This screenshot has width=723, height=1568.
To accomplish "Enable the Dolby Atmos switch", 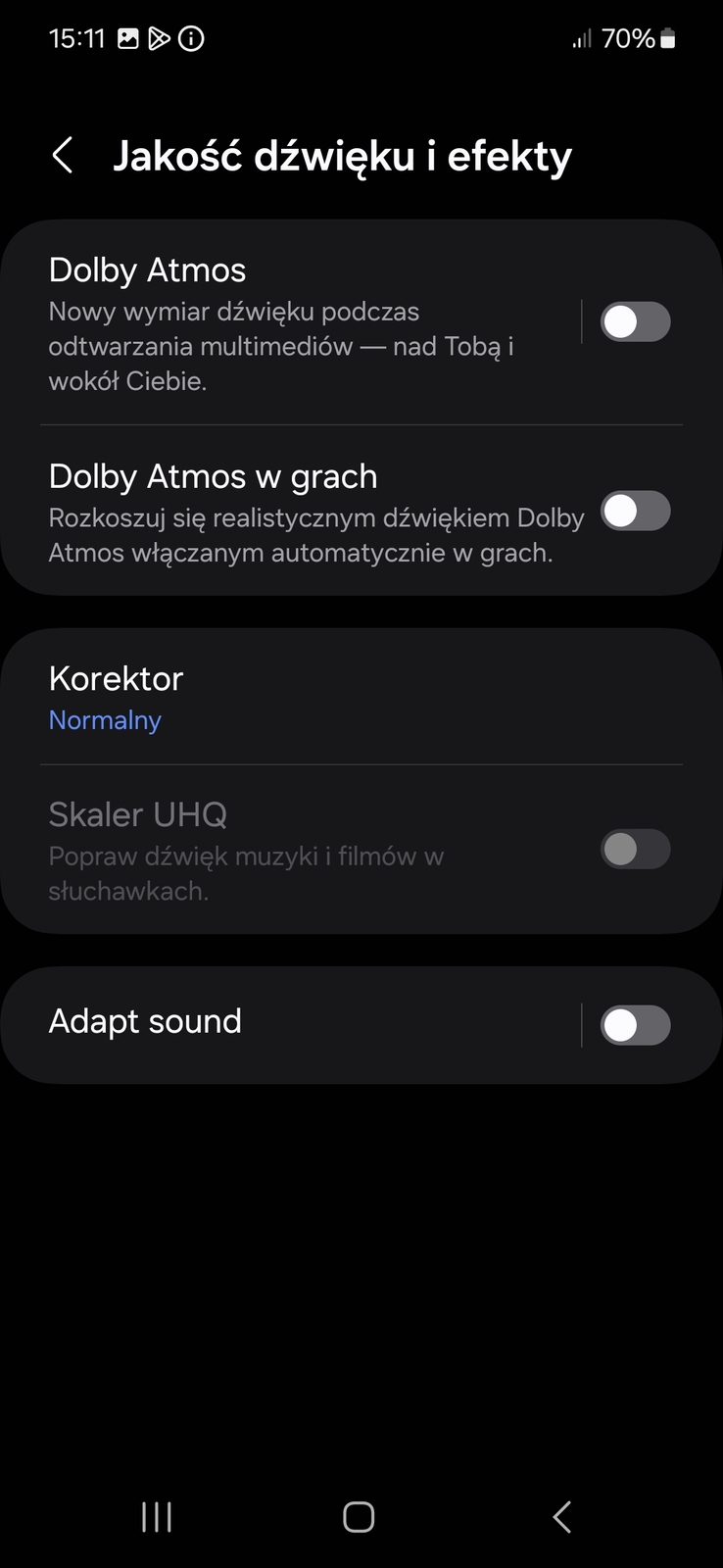I will click(x=635, y=321).
